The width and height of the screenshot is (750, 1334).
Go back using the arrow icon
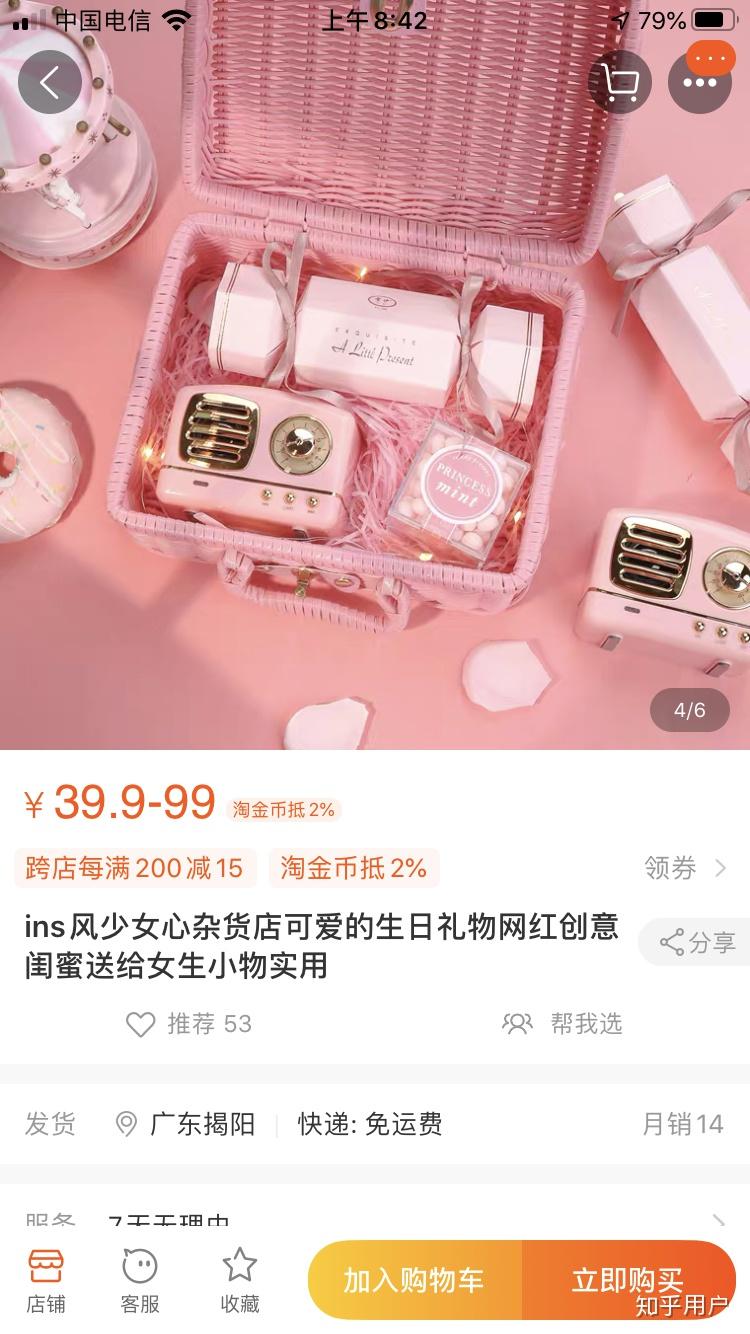coord(49,82)
